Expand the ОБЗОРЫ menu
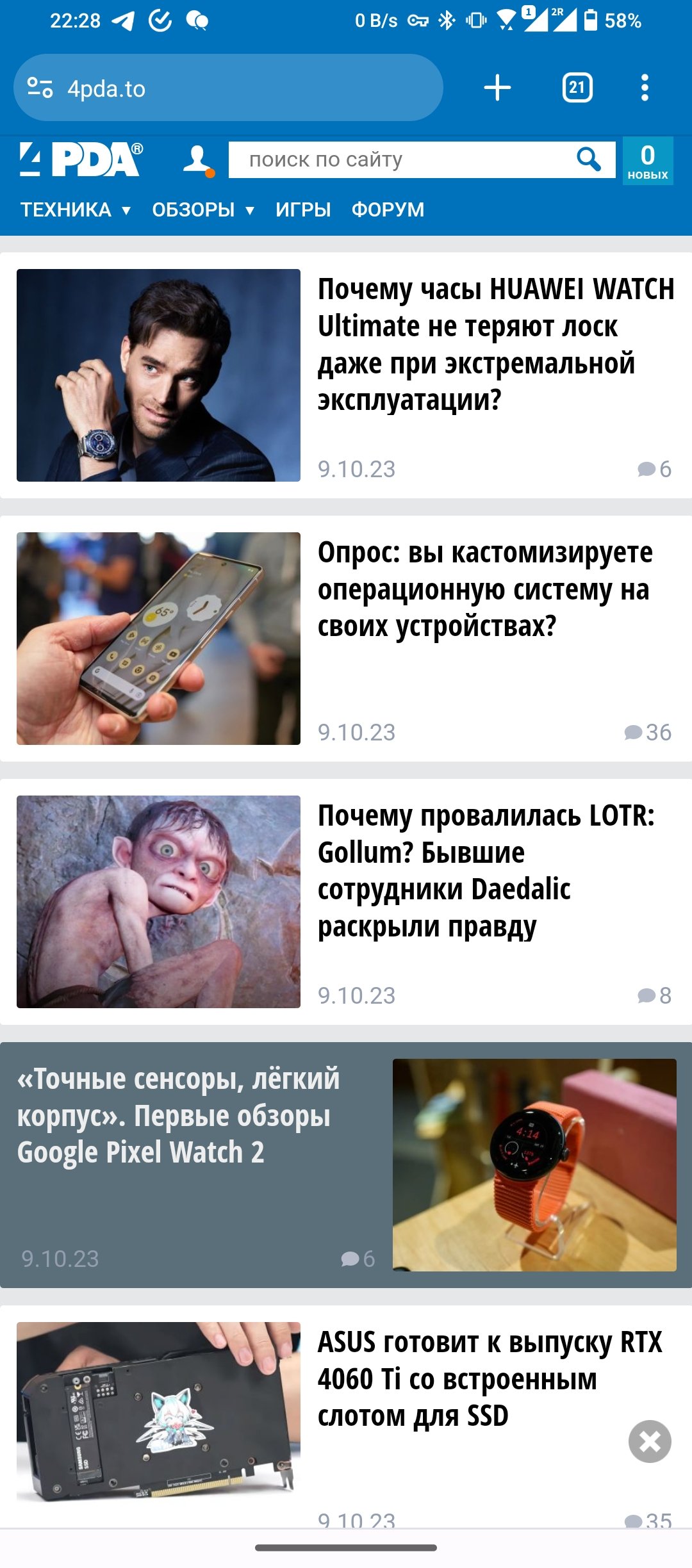This screenshot has width=692, height=1568. 203,209
